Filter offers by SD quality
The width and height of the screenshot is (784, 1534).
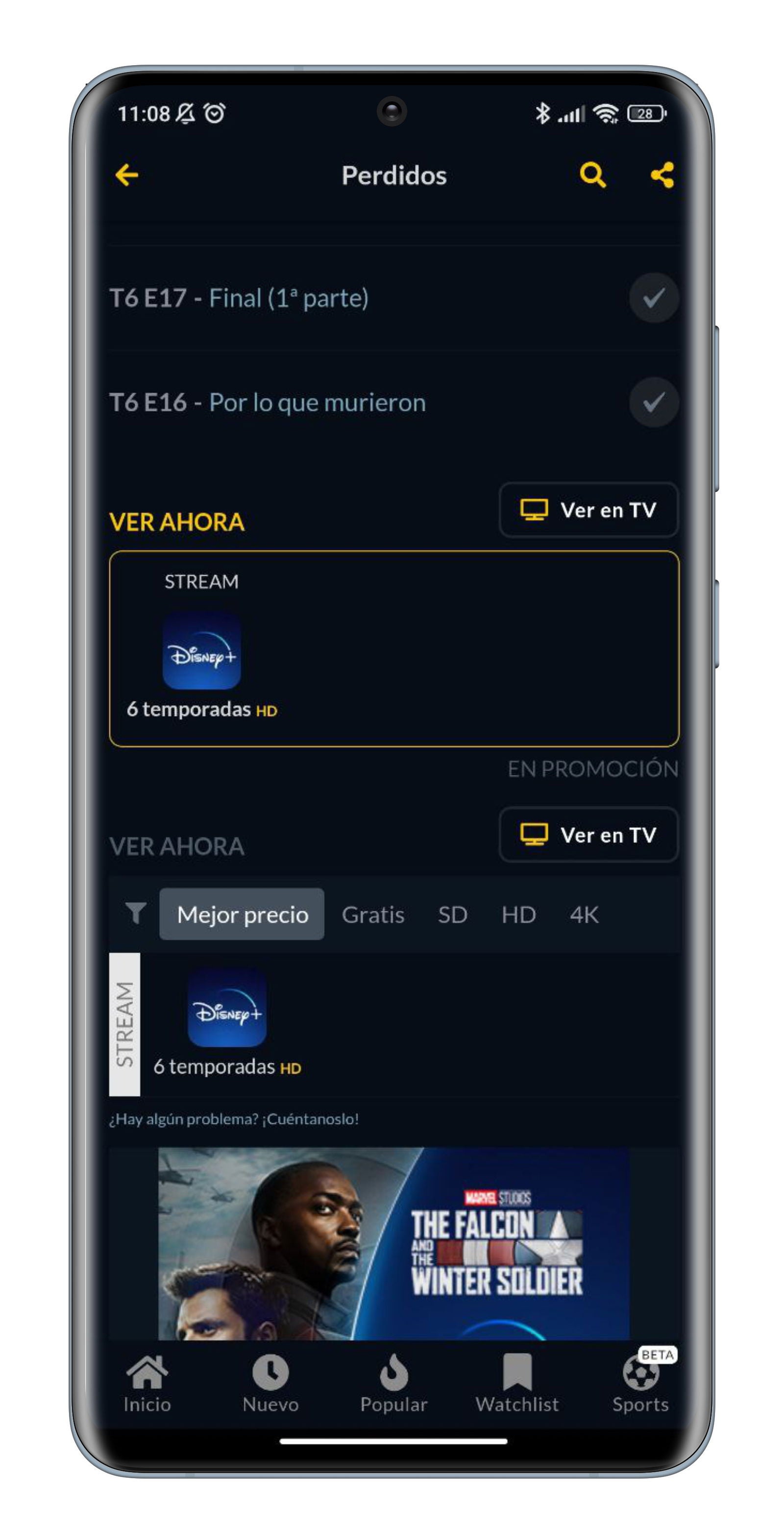[x=452, y=914]
